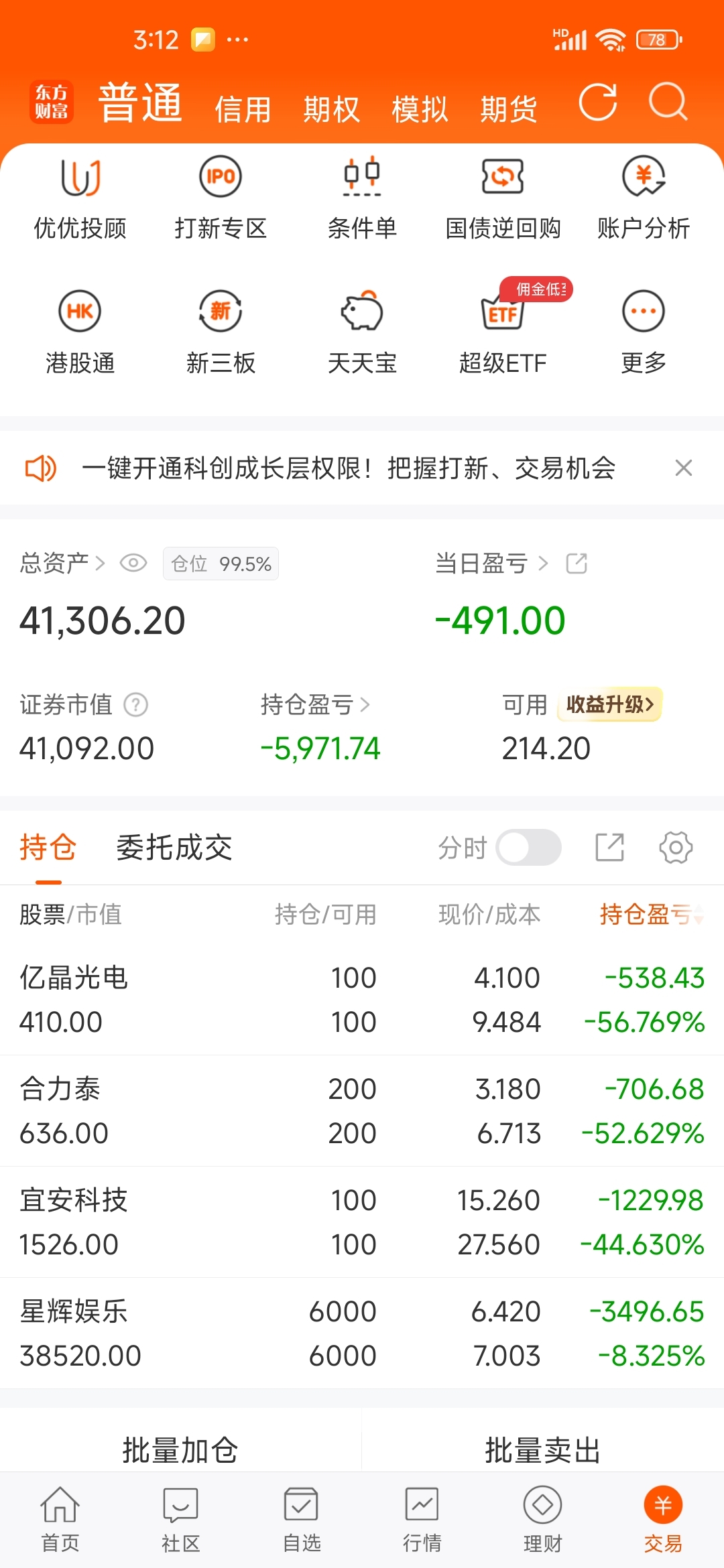The width and height of the screenshot is (724, 1568).
Task: Open the 打新专区 IPO shortcut
Action: 221,198
